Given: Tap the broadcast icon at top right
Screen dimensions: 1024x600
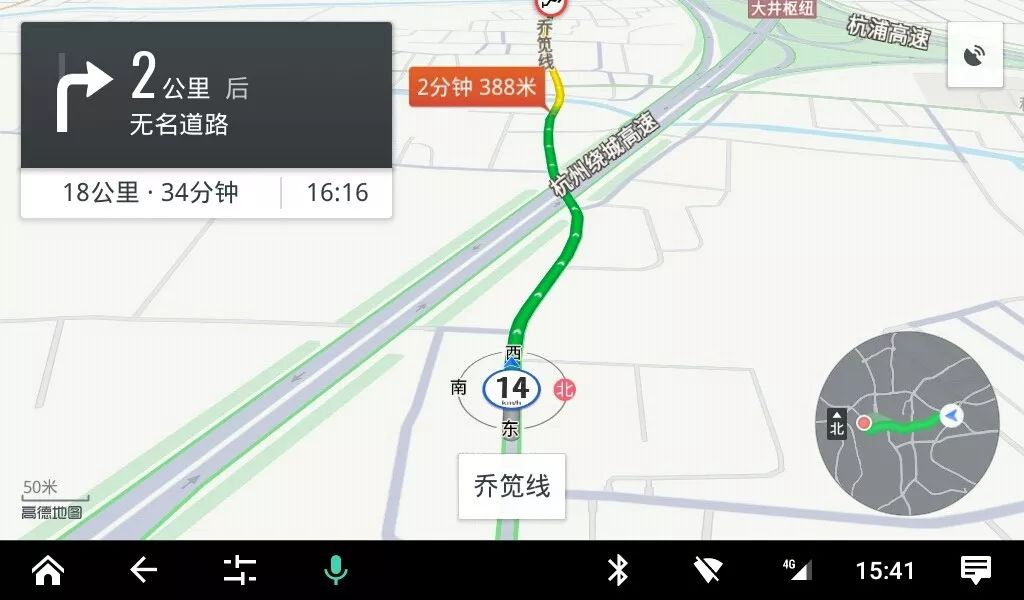Looking at the screenshot, I should tap(975, 55).
